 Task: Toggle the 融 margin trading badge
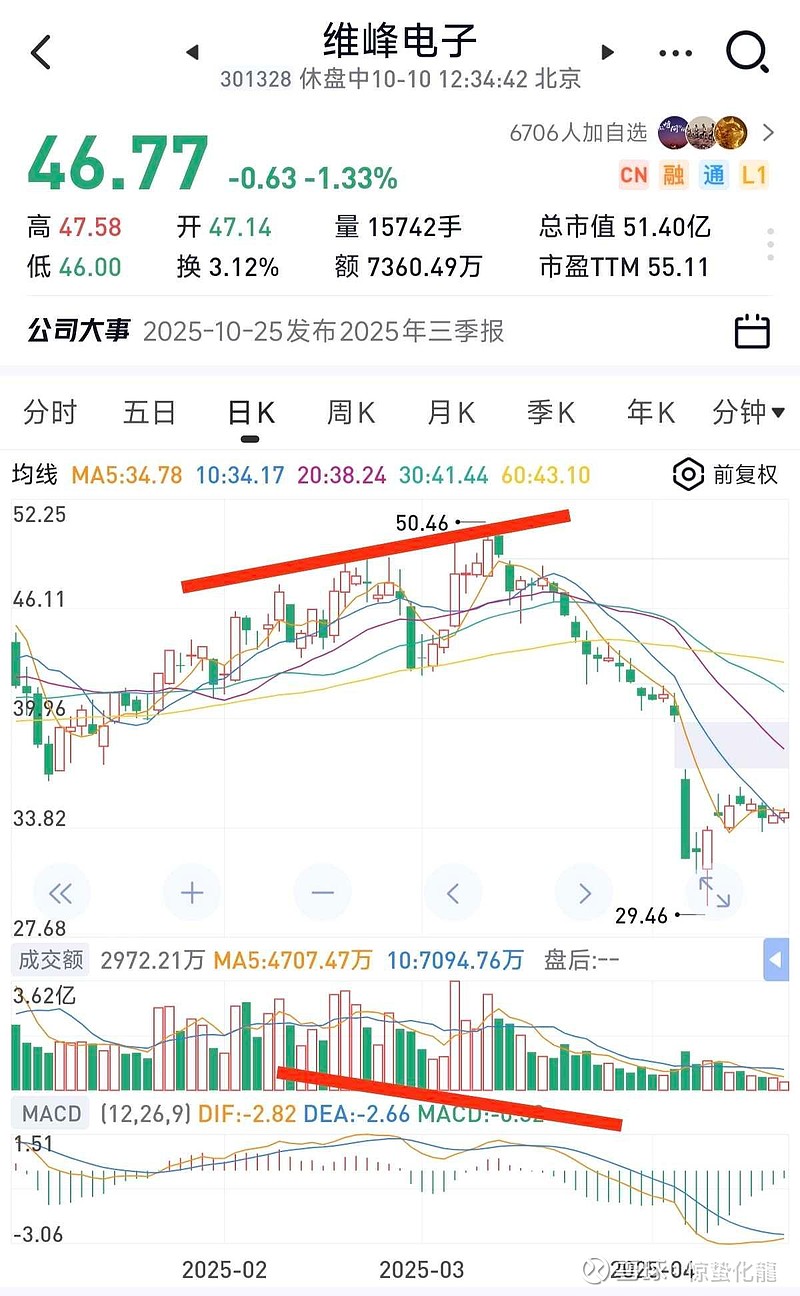(x=673, y=174)
